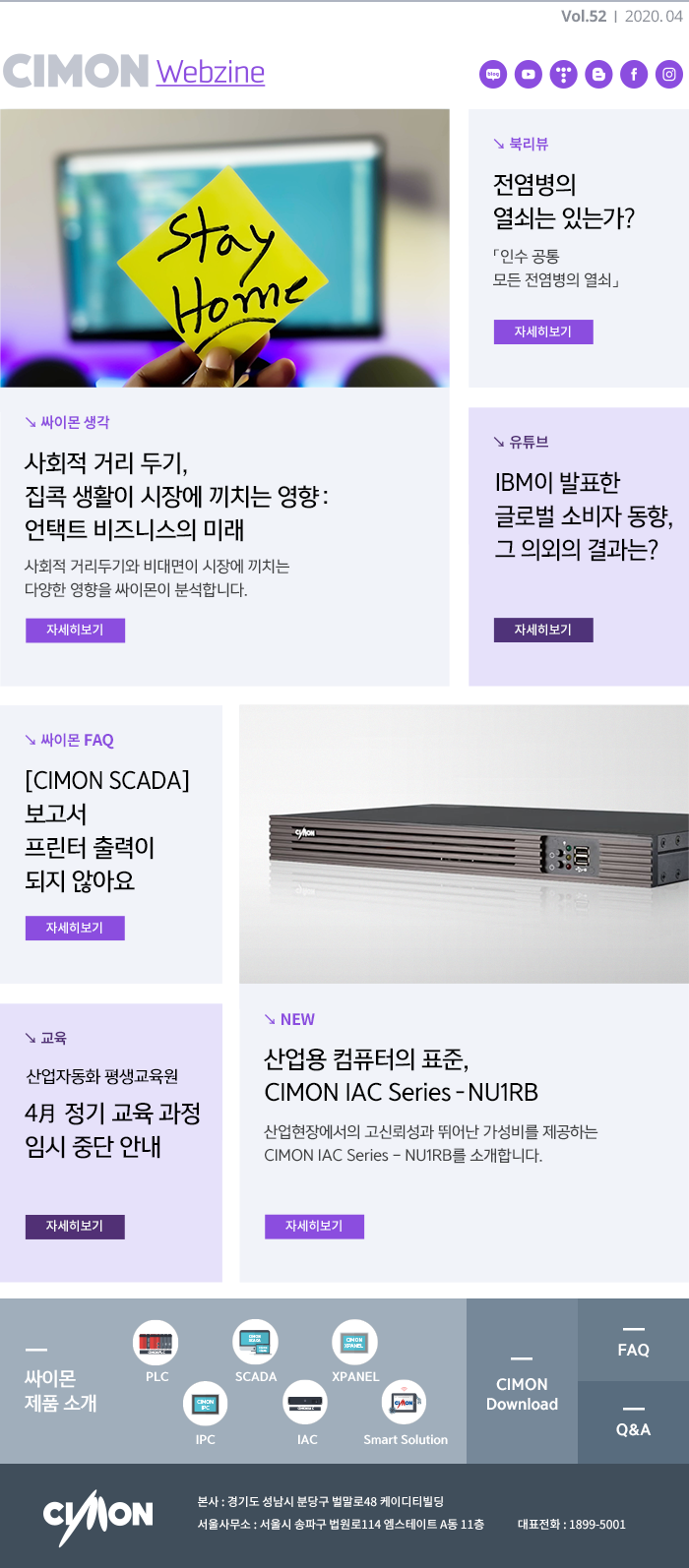Open the XPANEL product icon
Screen dimensions: 689x1568
click(x=354, y=1343)
